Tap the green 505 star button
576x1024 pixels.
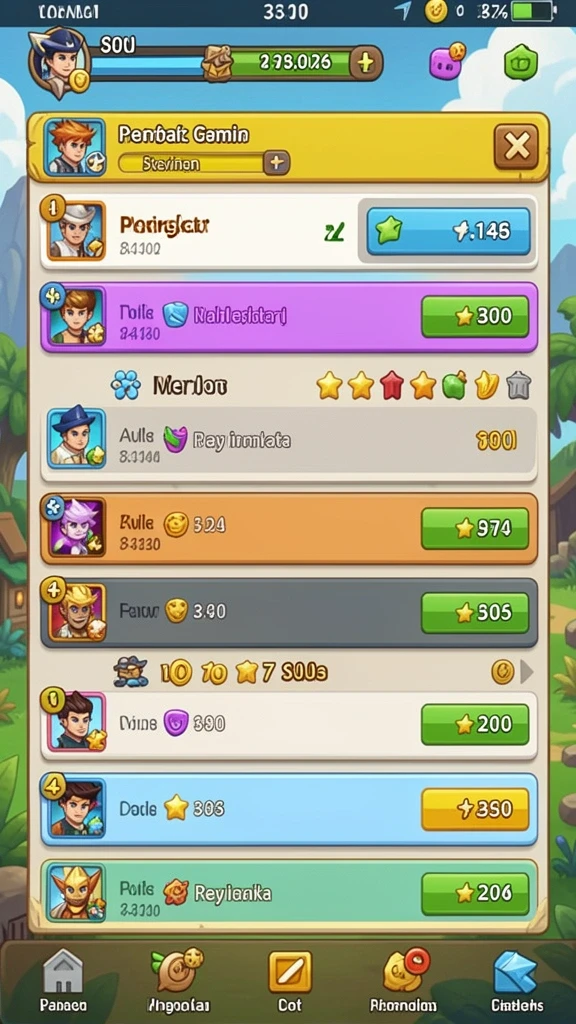coord(475,613)
